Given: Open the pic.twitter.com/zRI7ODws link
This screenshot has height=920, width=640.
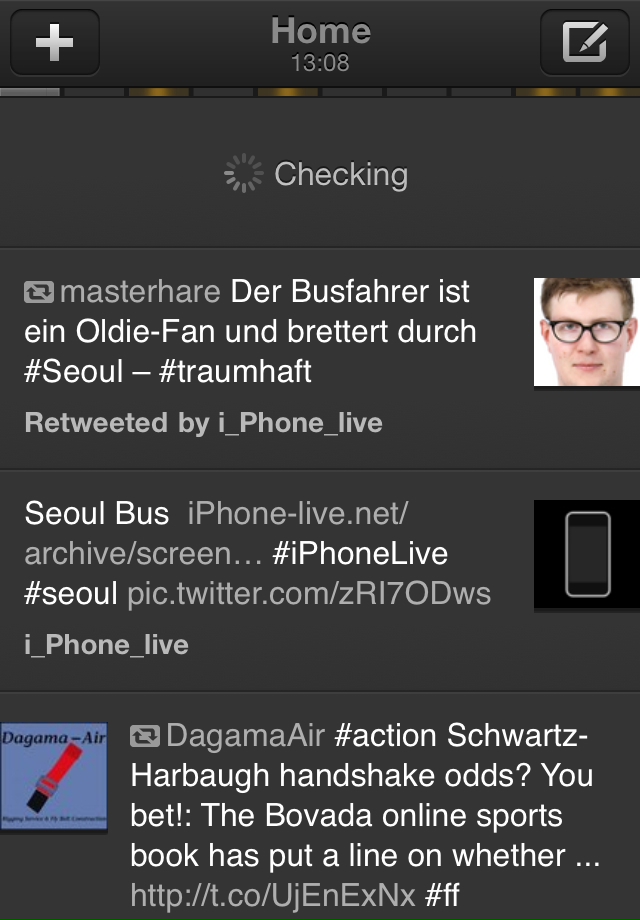Looking at the screenshot, I should tap(309, 594).
